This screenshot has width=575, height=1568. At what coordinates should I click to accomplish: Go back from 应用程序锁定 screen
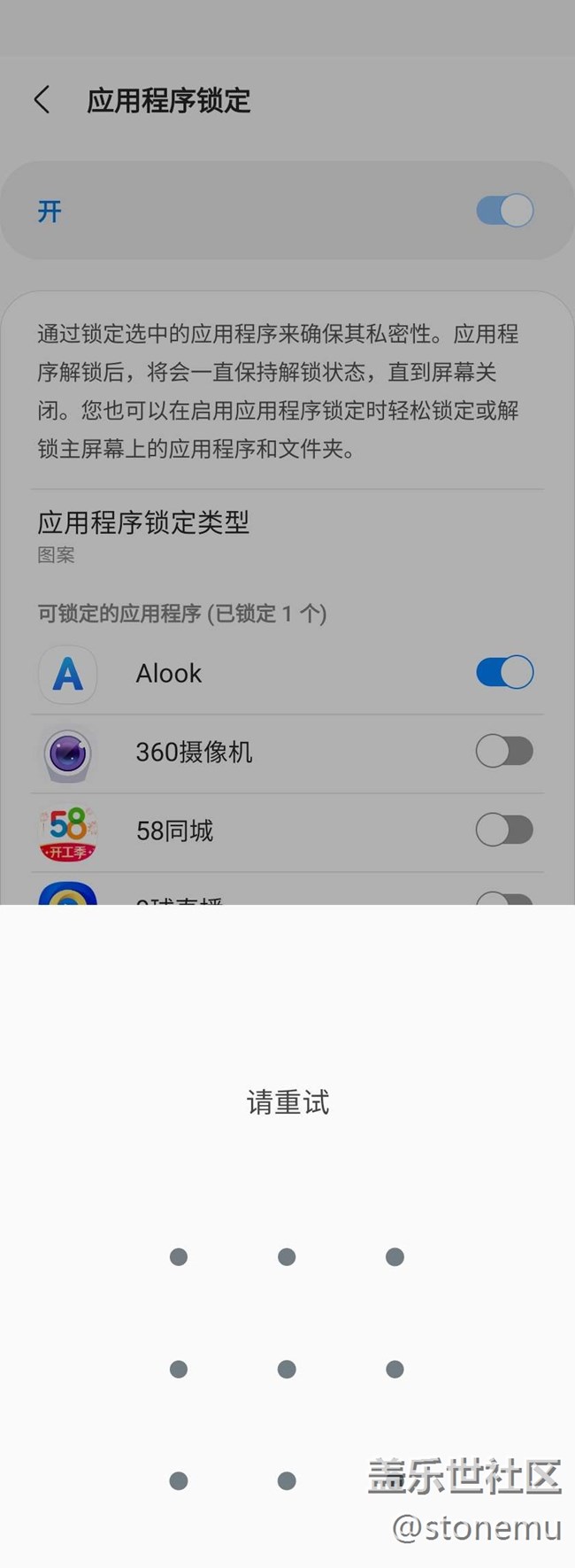pos(42,100)
